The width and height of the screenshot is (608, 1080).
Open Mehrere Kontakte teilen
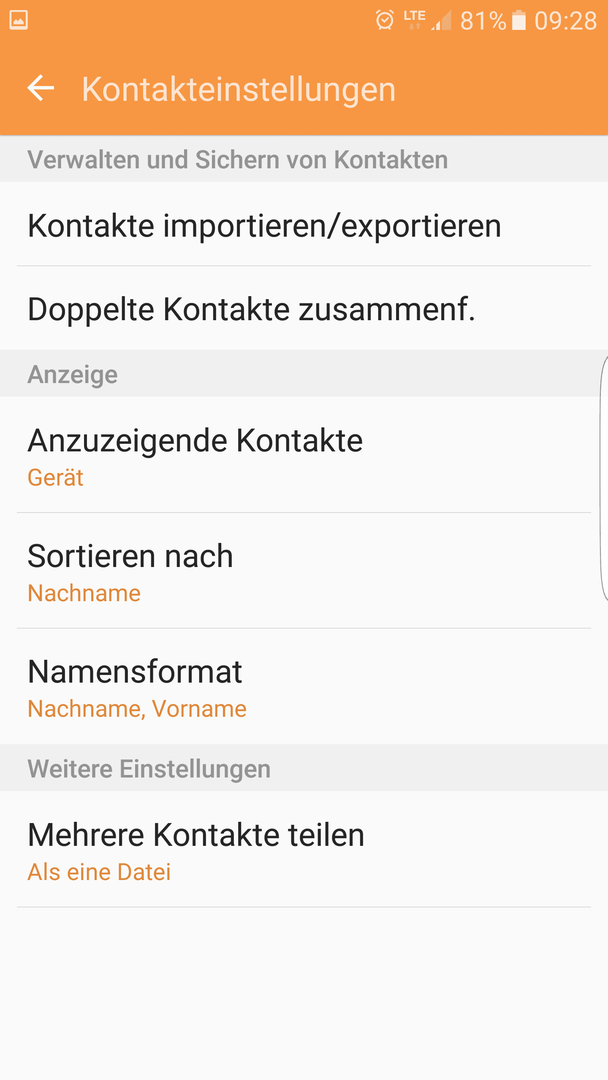[x=304, y=849]
